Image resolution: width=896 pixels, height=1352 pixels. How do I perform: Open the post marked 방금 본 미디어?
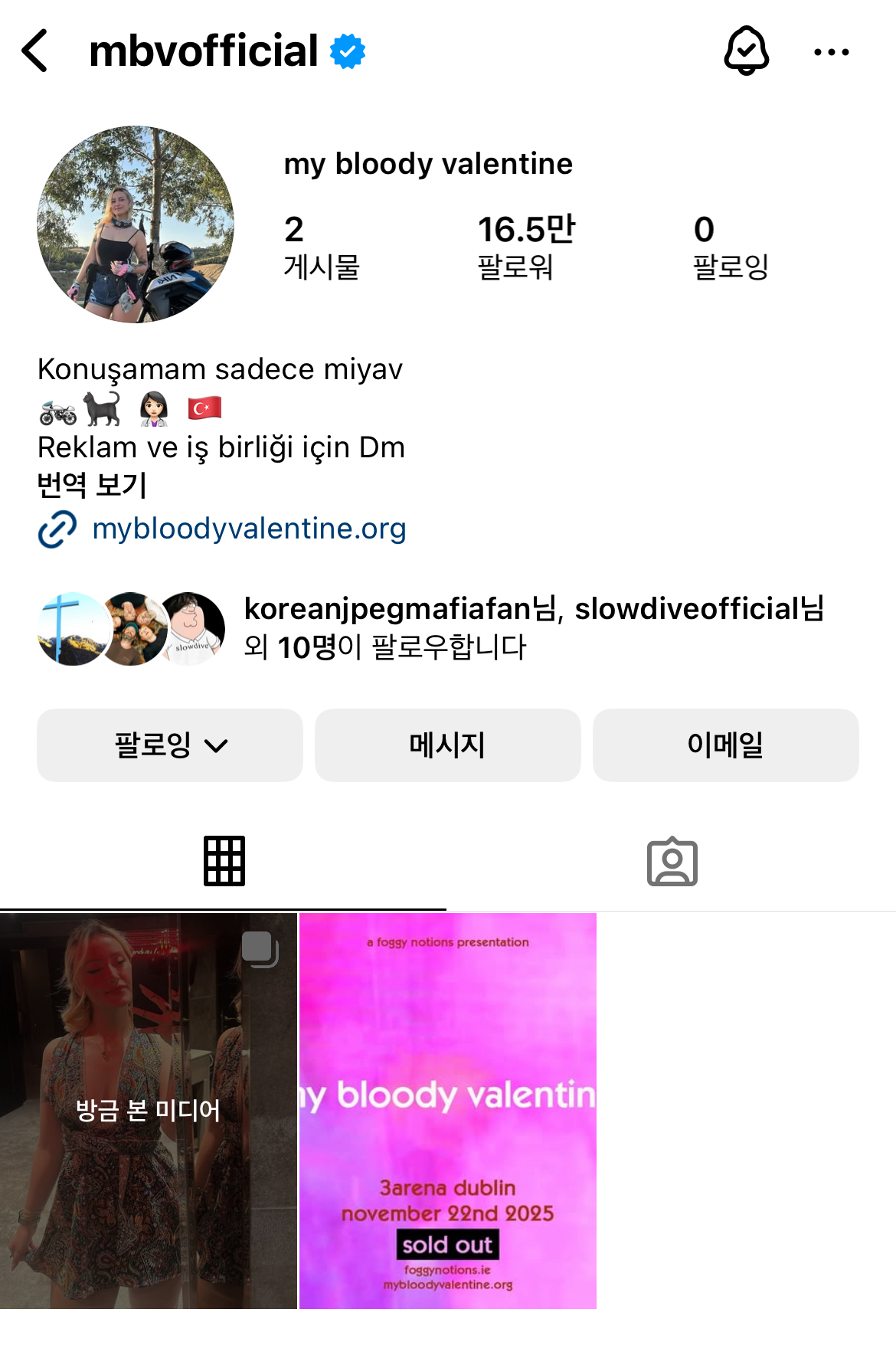pos(148,1111)
